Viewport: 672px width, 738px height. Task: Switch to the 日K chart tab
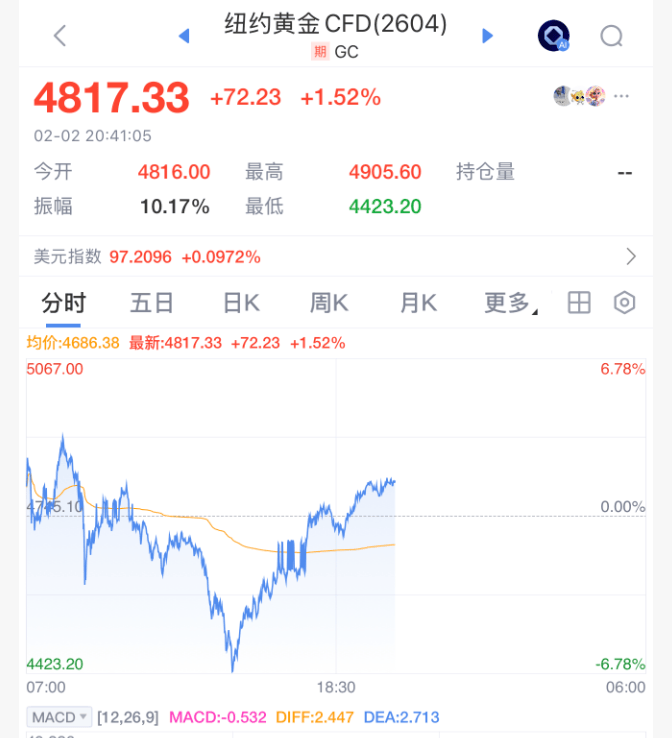(x=241, y=303)
